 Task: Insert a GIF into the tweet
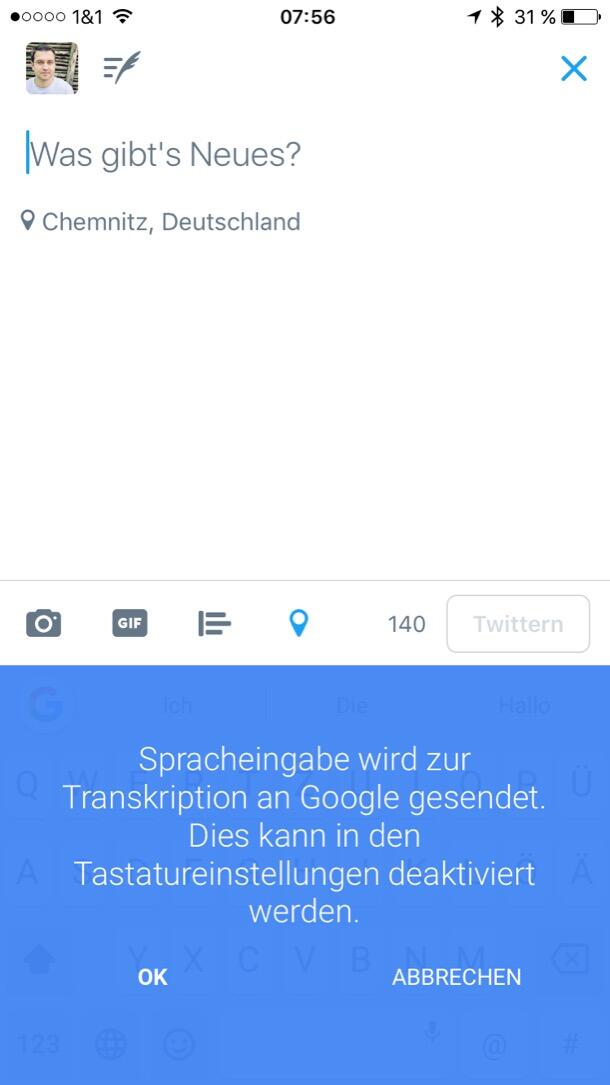[x=129, y=623]
